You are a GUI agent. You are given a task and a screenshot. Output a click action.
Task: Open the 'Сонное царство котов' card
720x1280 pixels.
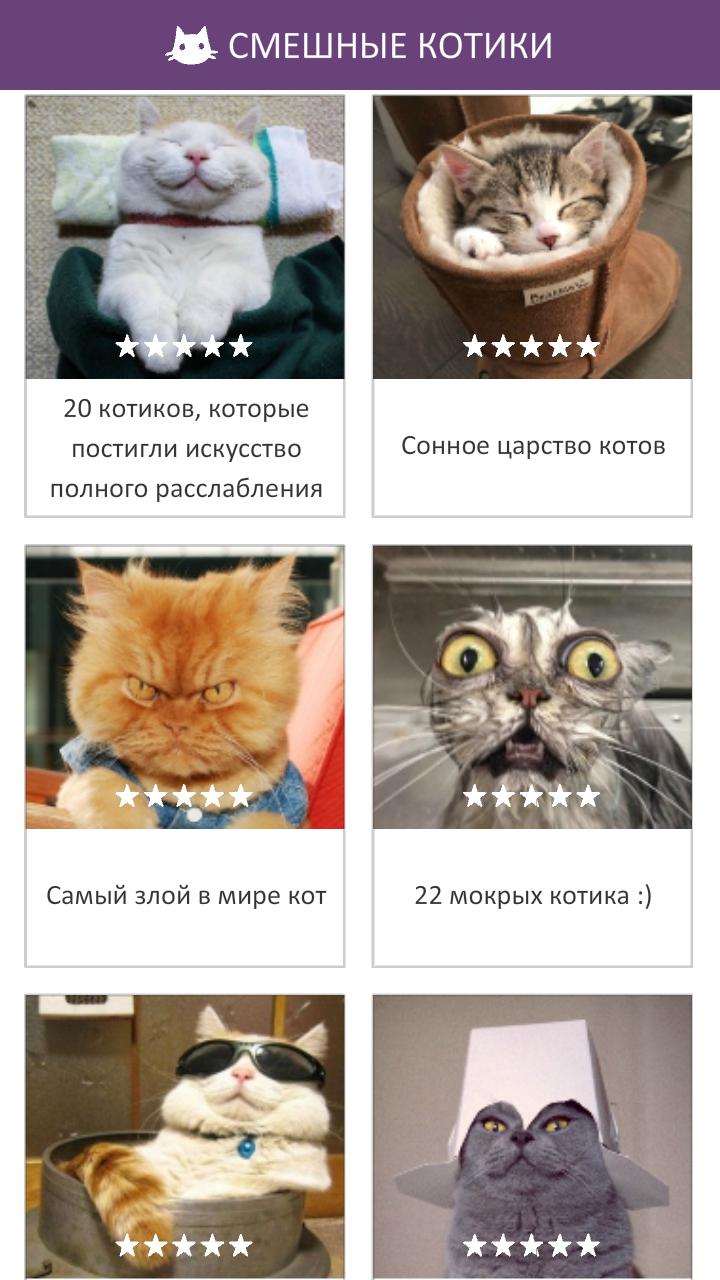(x=532, y=305)
